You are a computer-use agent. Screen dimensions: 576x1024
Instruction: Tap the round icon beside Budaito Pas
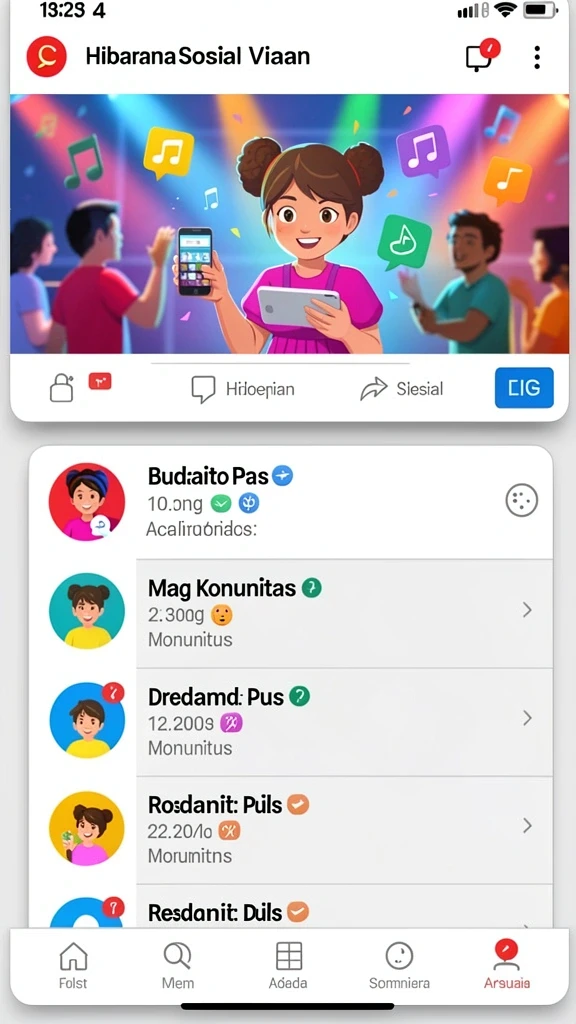coord(522,502)
